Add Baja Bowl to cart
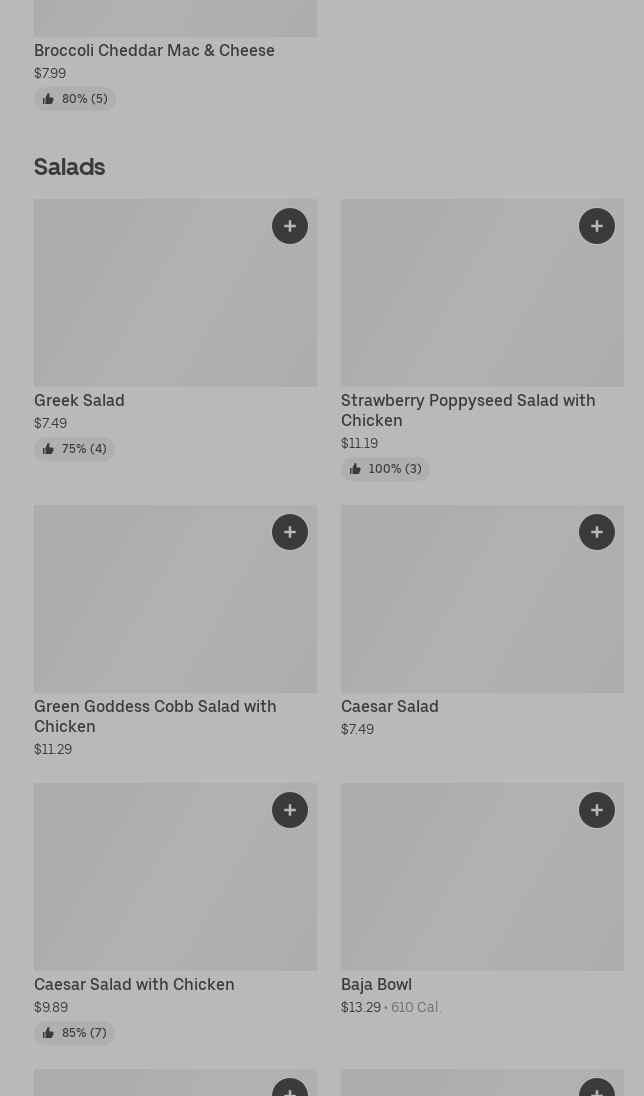 click(597, 810)
